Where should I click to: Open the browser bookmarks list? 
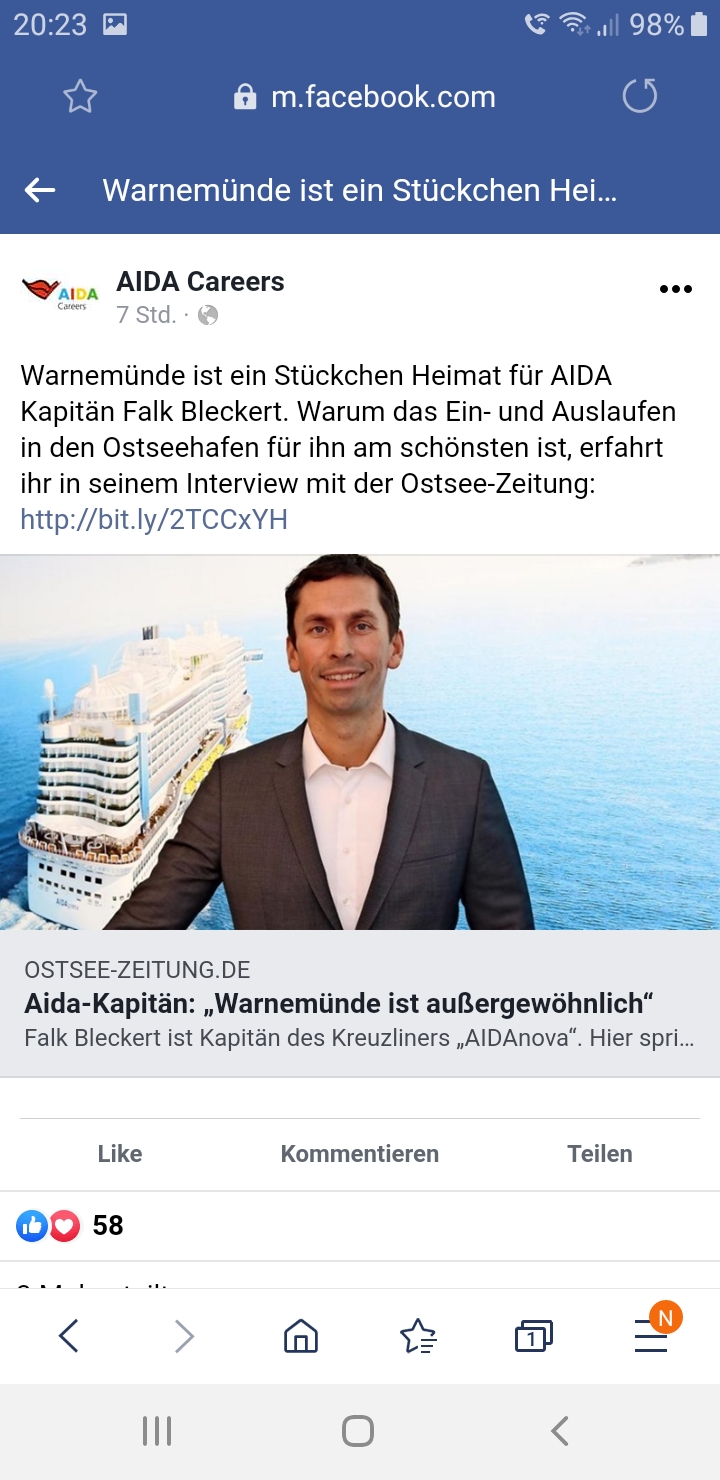click(418, 1336)
